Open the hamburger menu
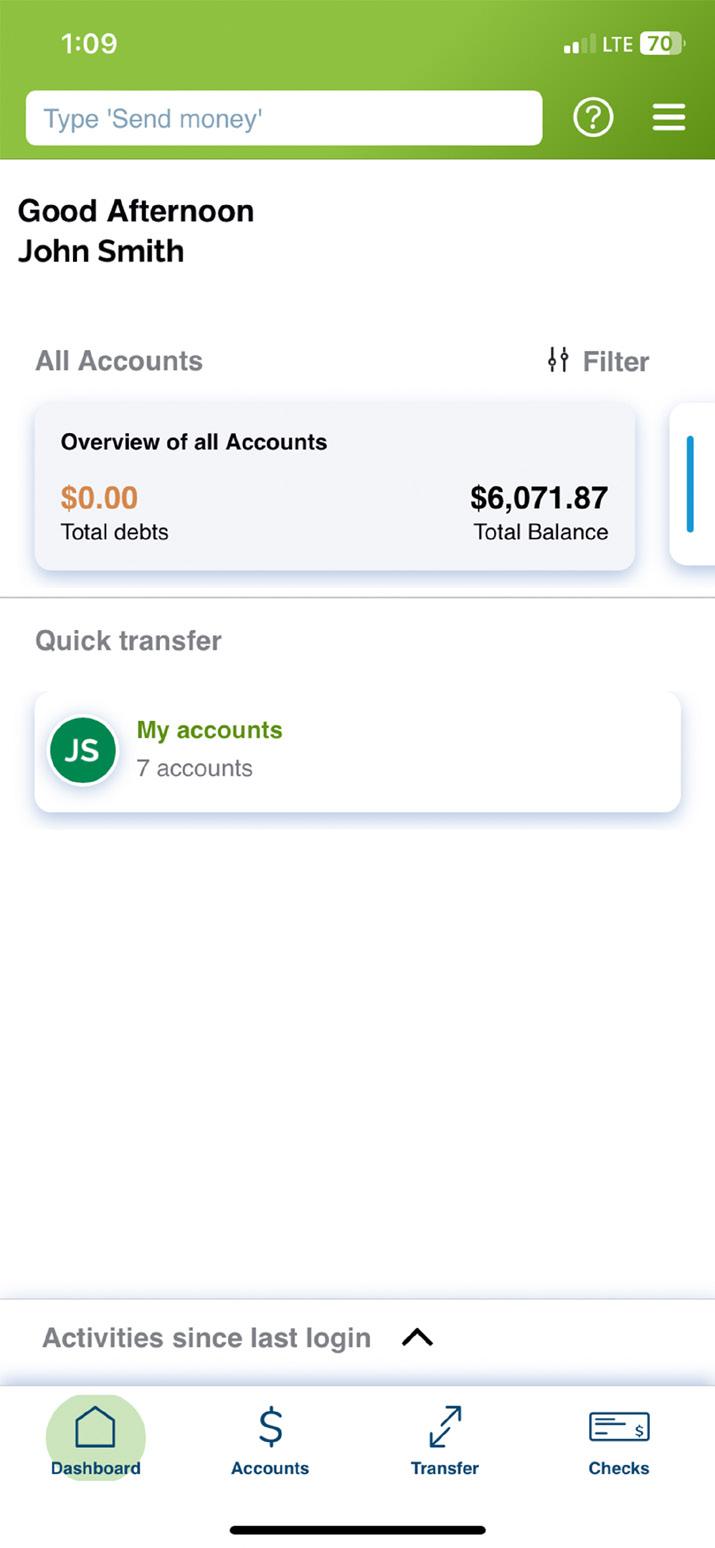715x1548 pixels. click(669, 118)
